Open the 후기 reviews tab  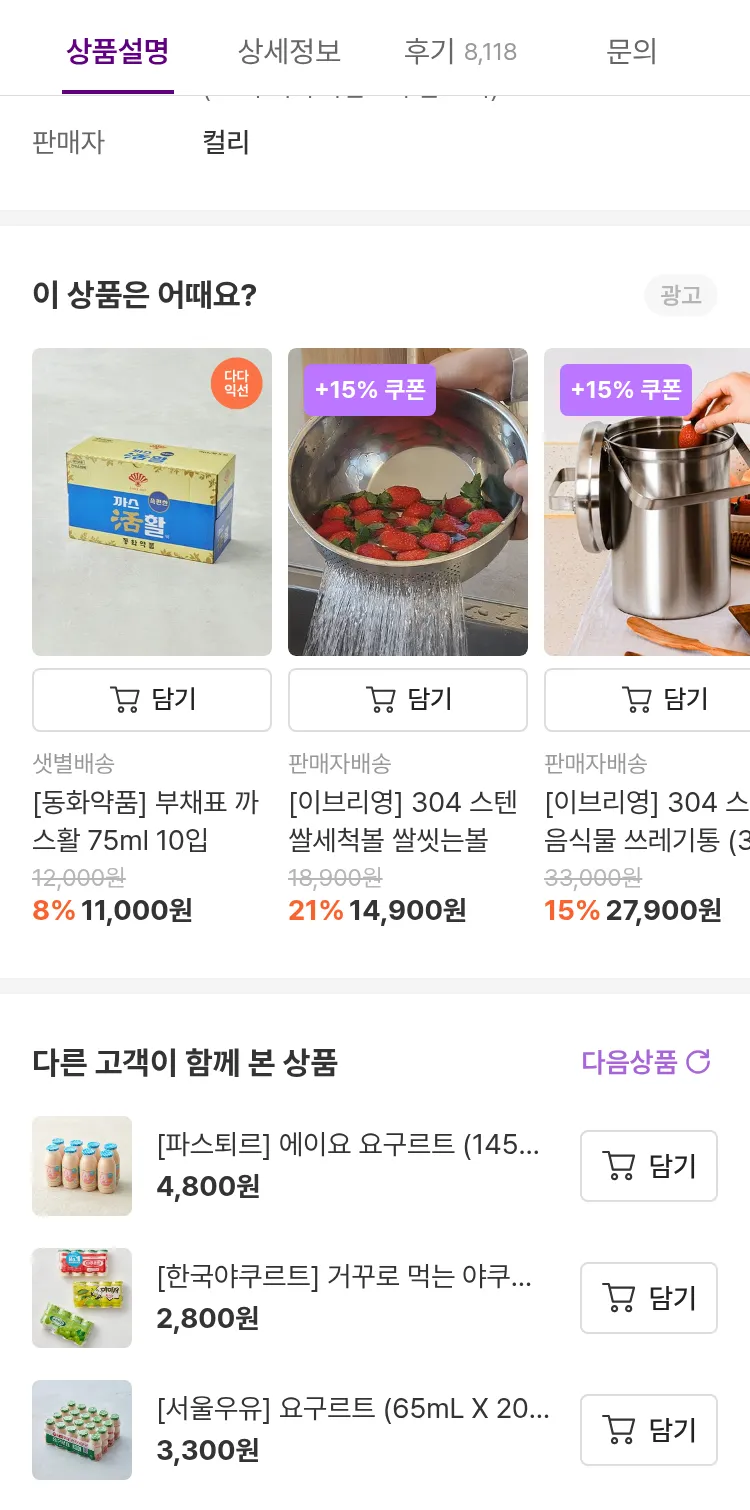tap(460, 51)
